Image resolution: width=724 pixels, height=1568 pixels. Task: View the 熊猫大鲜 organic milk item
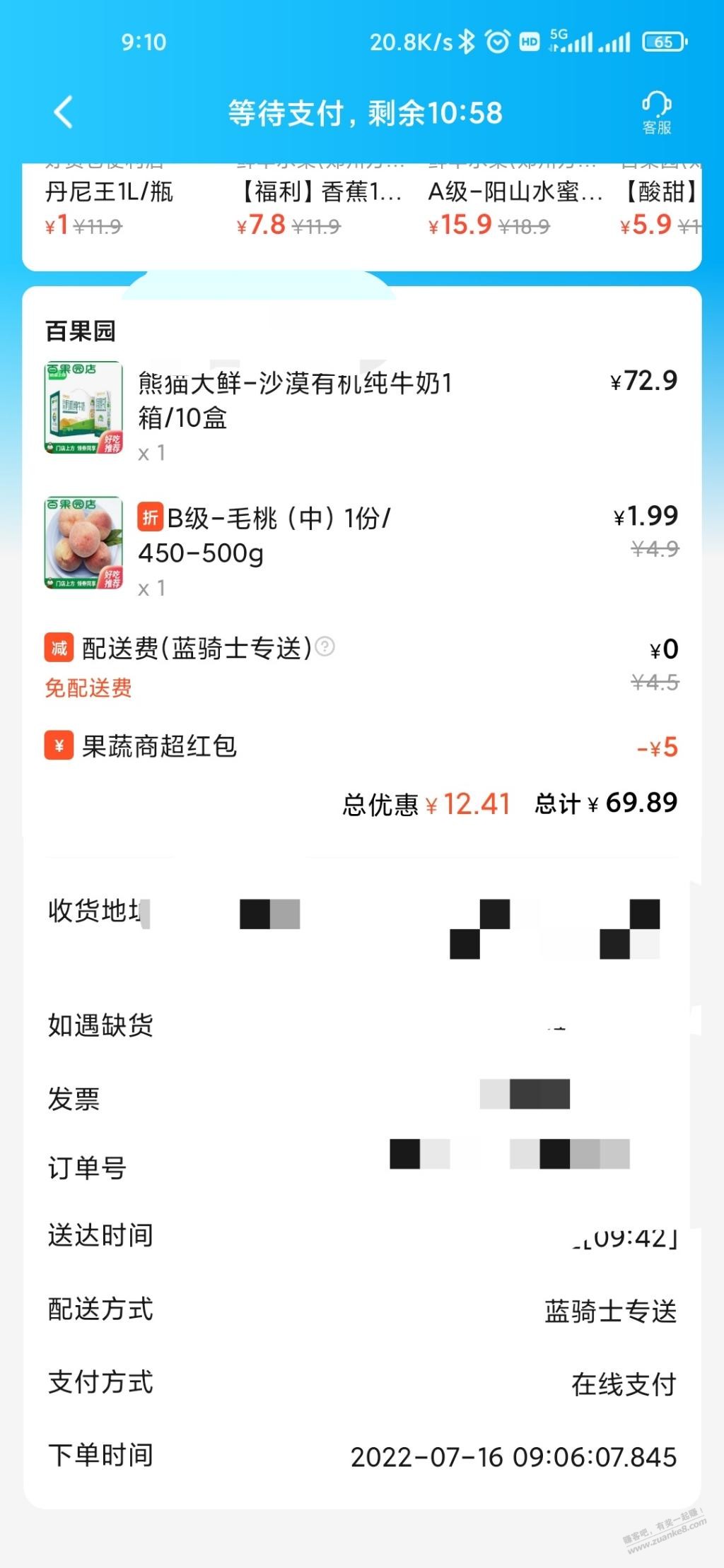294,400
